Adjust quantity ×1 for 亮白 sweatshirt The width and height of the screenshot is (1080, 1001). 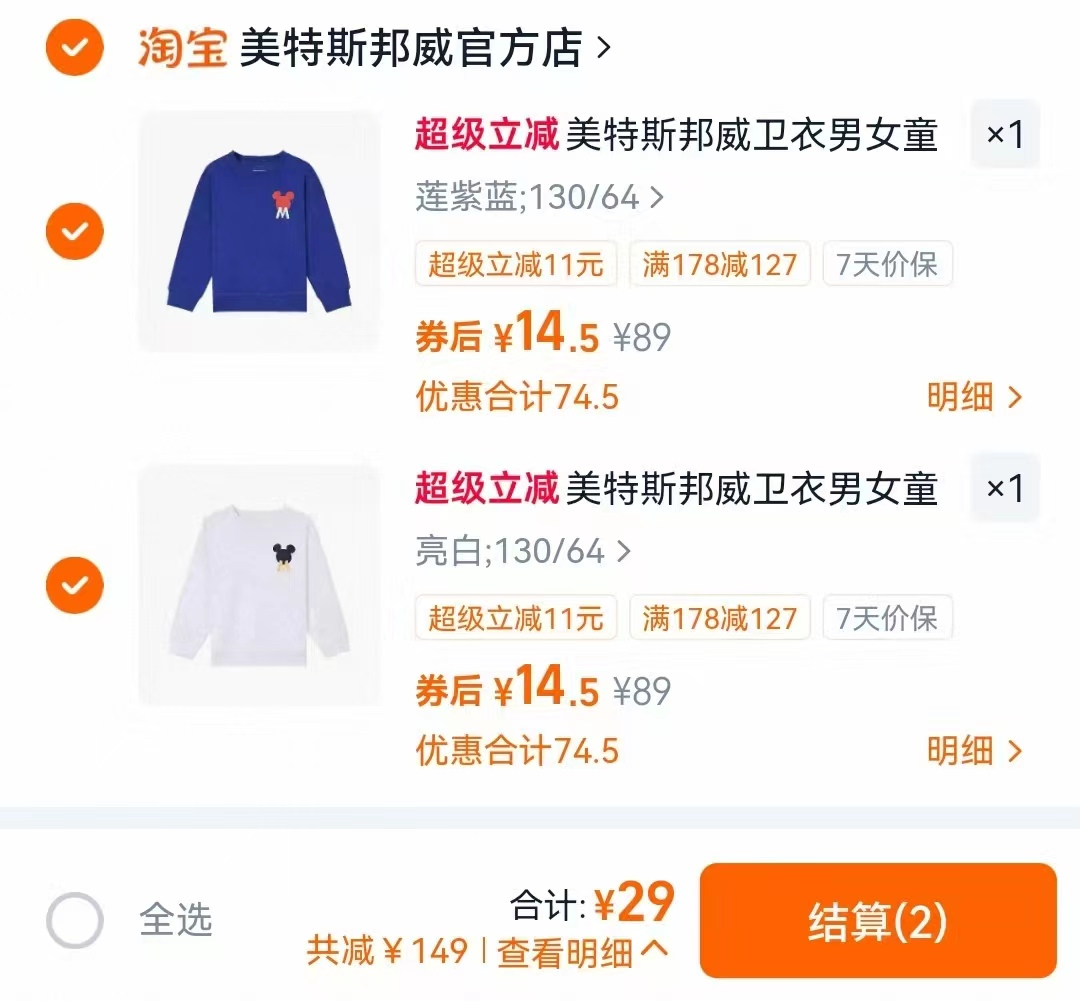pyautogui.click(x=1005, y=488)
